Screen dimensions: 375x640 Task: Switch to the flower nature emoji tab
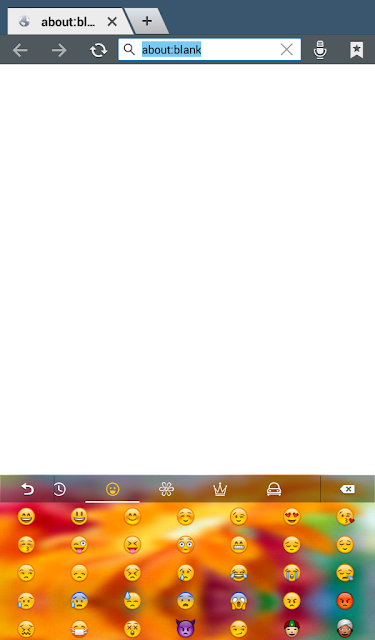(166, 489)
